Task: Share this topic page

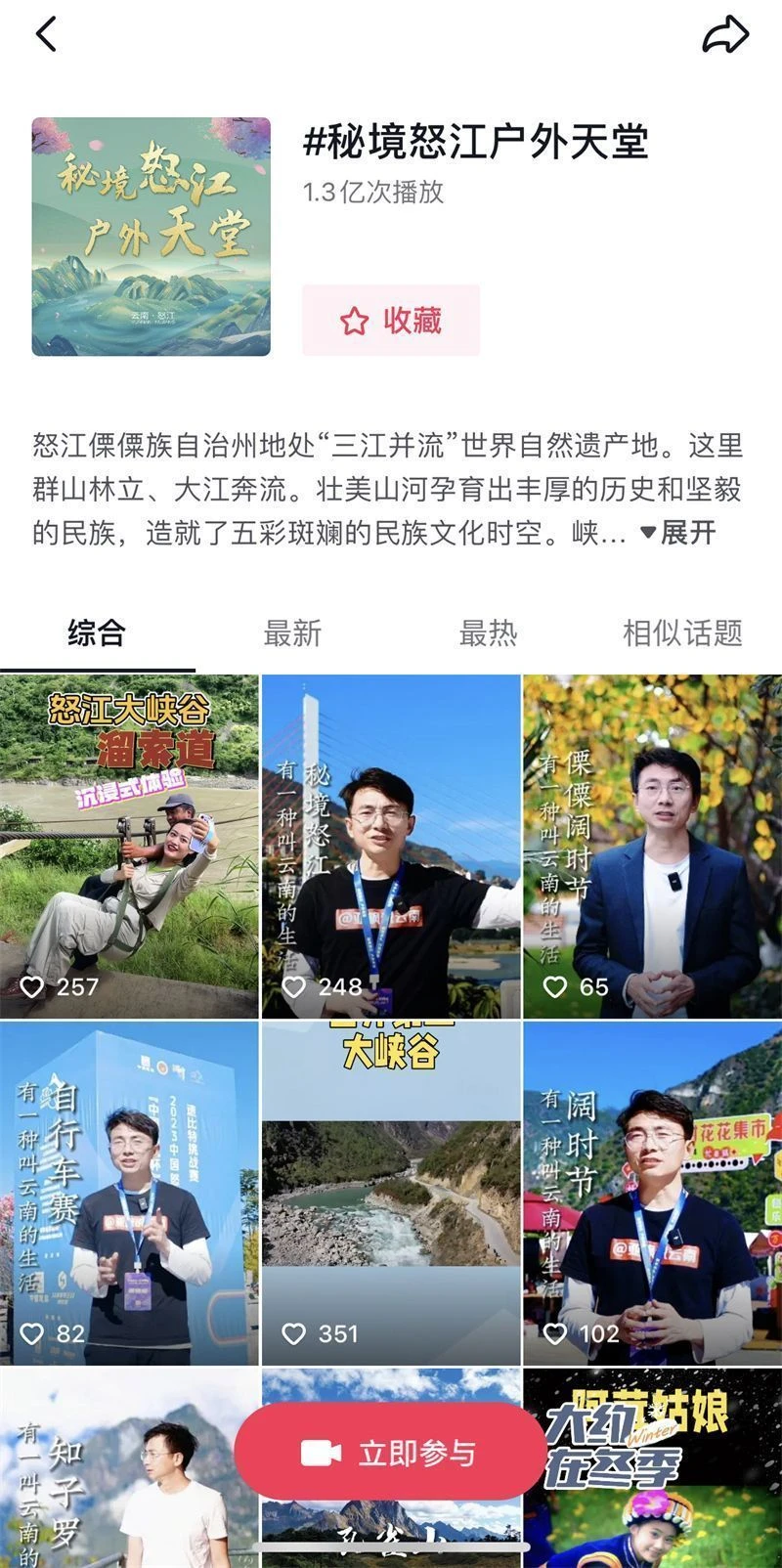Action: click(725, 35)
